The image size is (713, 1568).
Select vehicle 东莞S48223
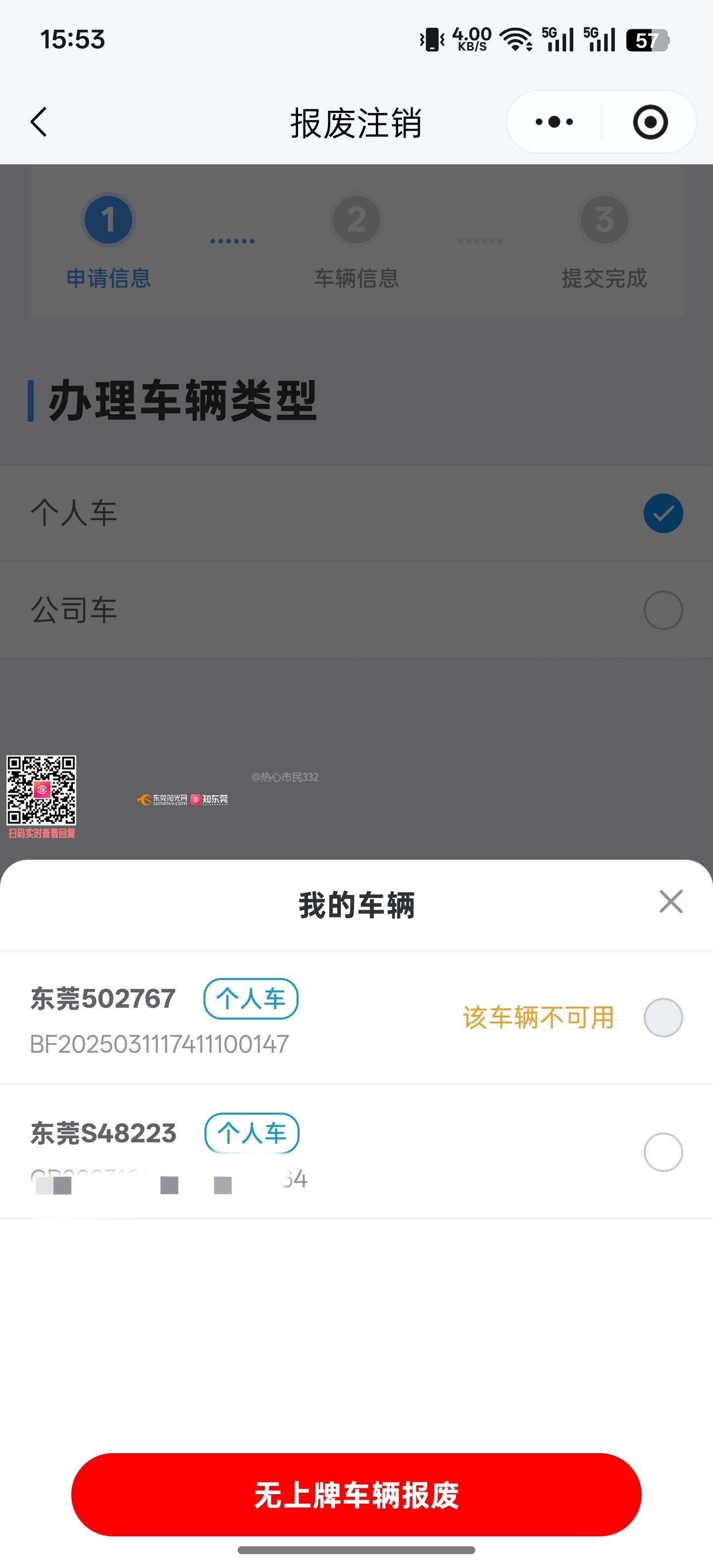pyautogui.click(x=662, y=1152)
